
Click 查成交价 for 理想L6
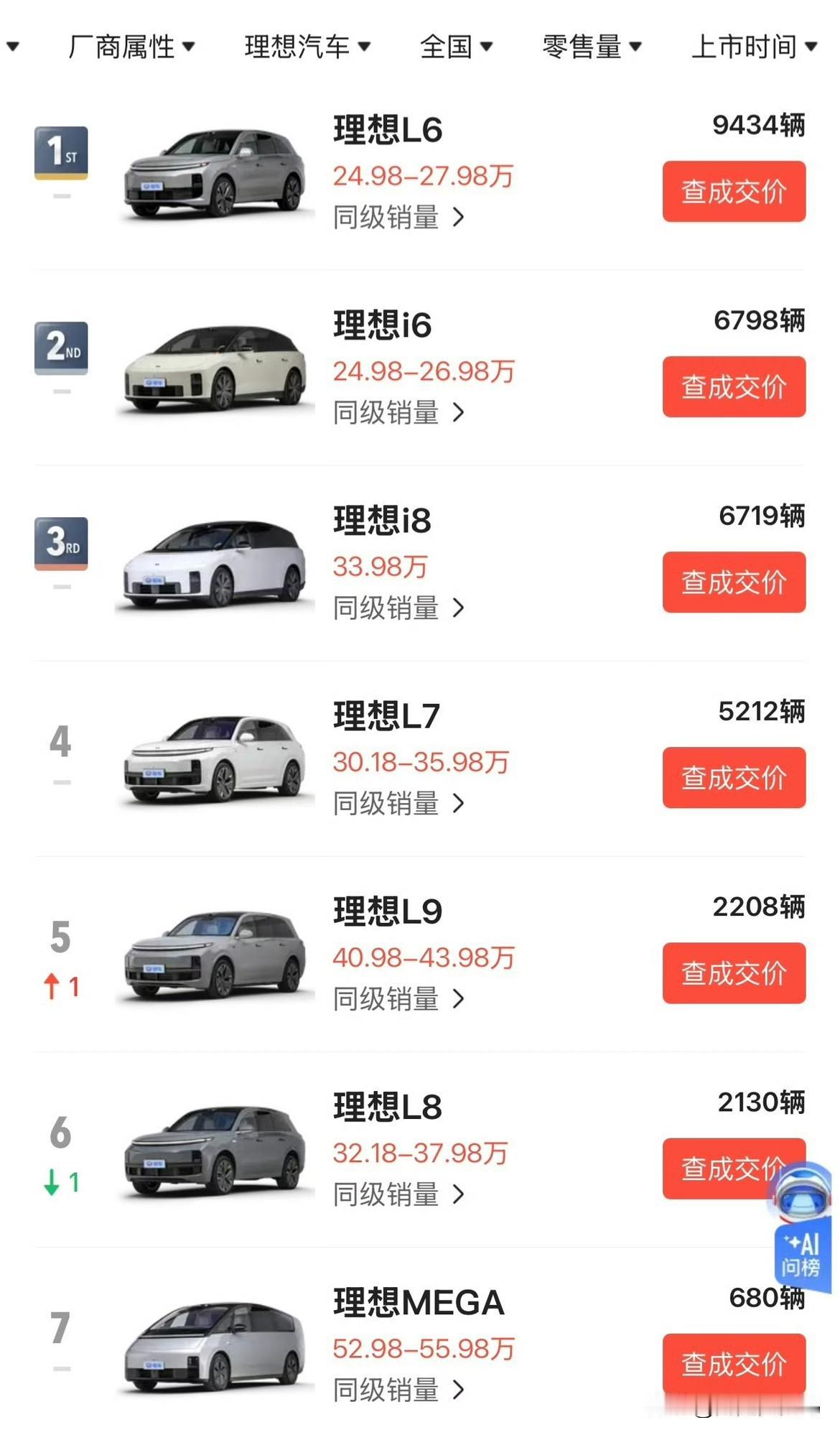click(733, 191)
